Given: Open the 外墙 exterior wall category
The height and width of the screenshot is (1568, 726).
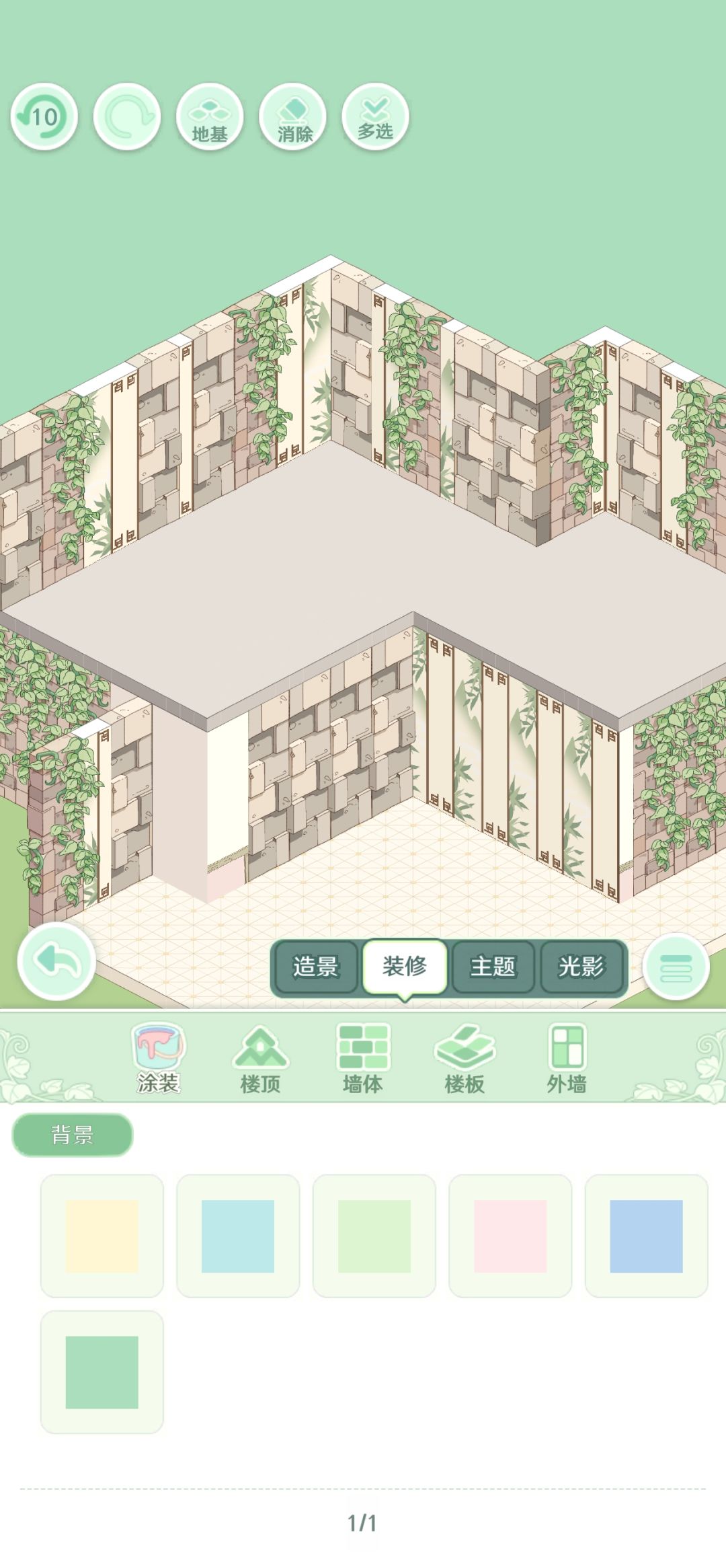Looking at the screenshot, I should point(567,1059).
